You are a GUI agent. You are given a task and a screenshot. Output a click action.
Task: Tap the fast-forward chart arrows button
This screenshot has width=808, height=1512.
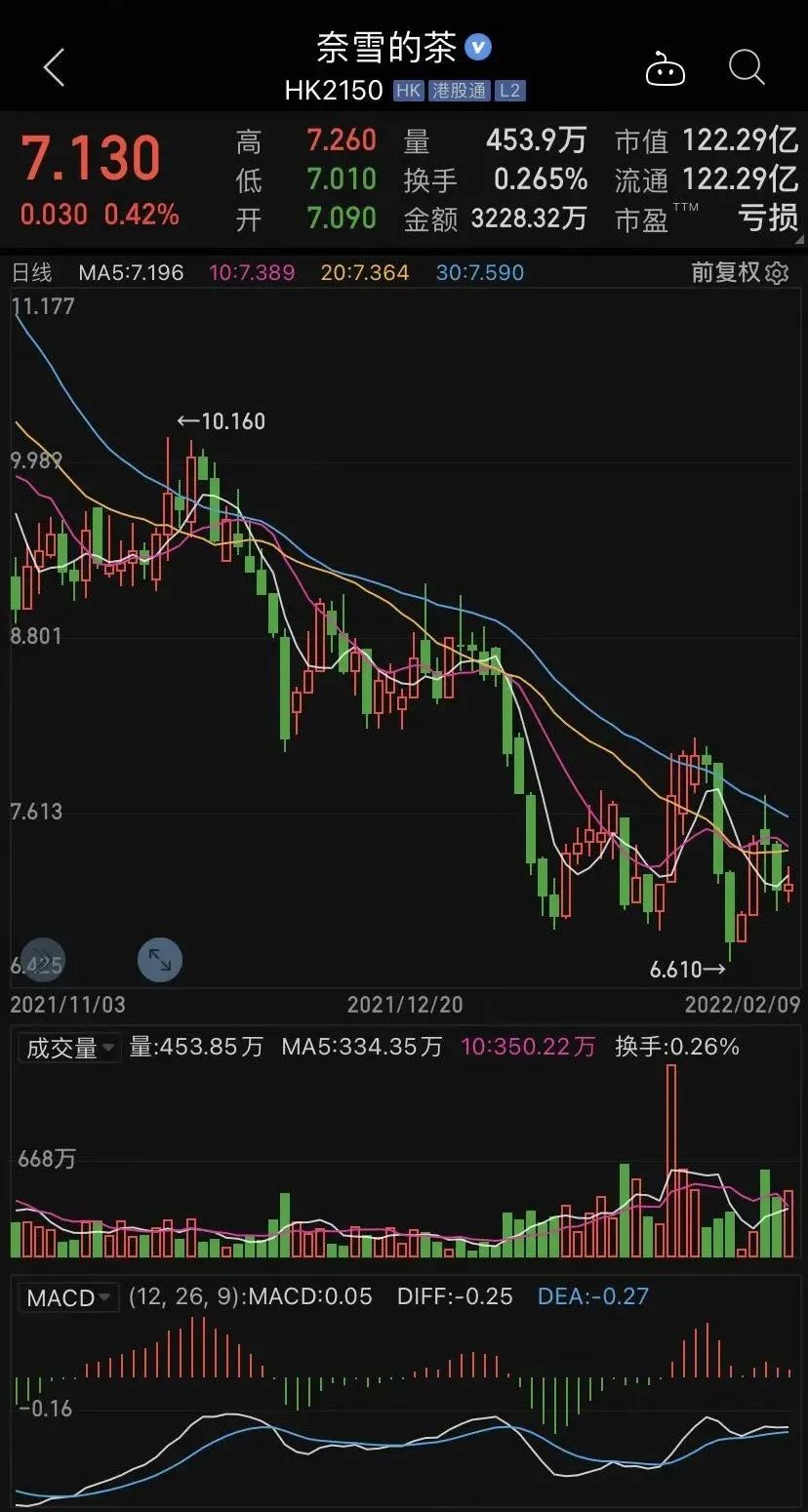click(x=43, y=960)
